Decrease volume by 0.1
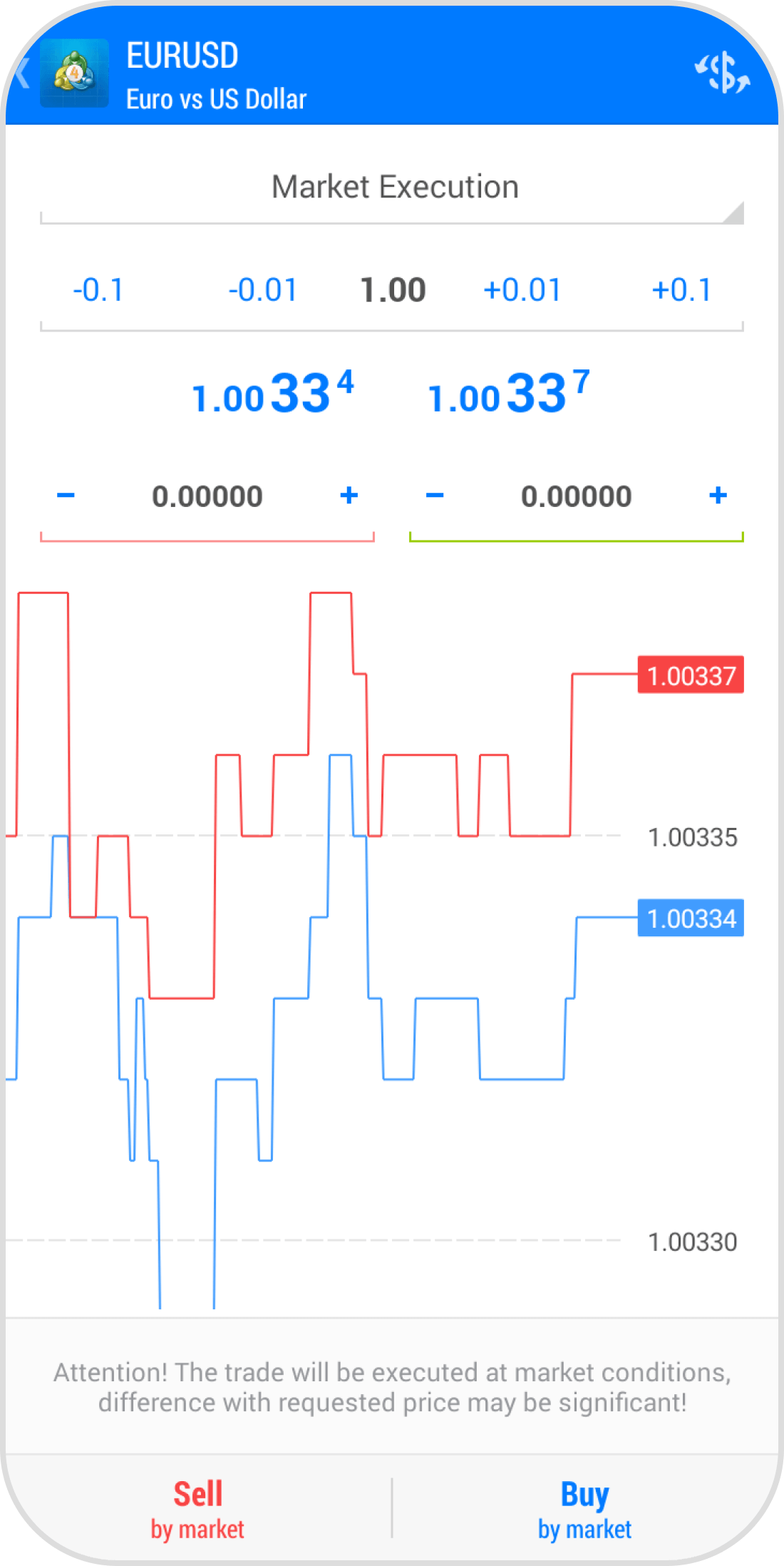Image resolution: width=784 pixels, height=1566 pixels. (98, 290)
